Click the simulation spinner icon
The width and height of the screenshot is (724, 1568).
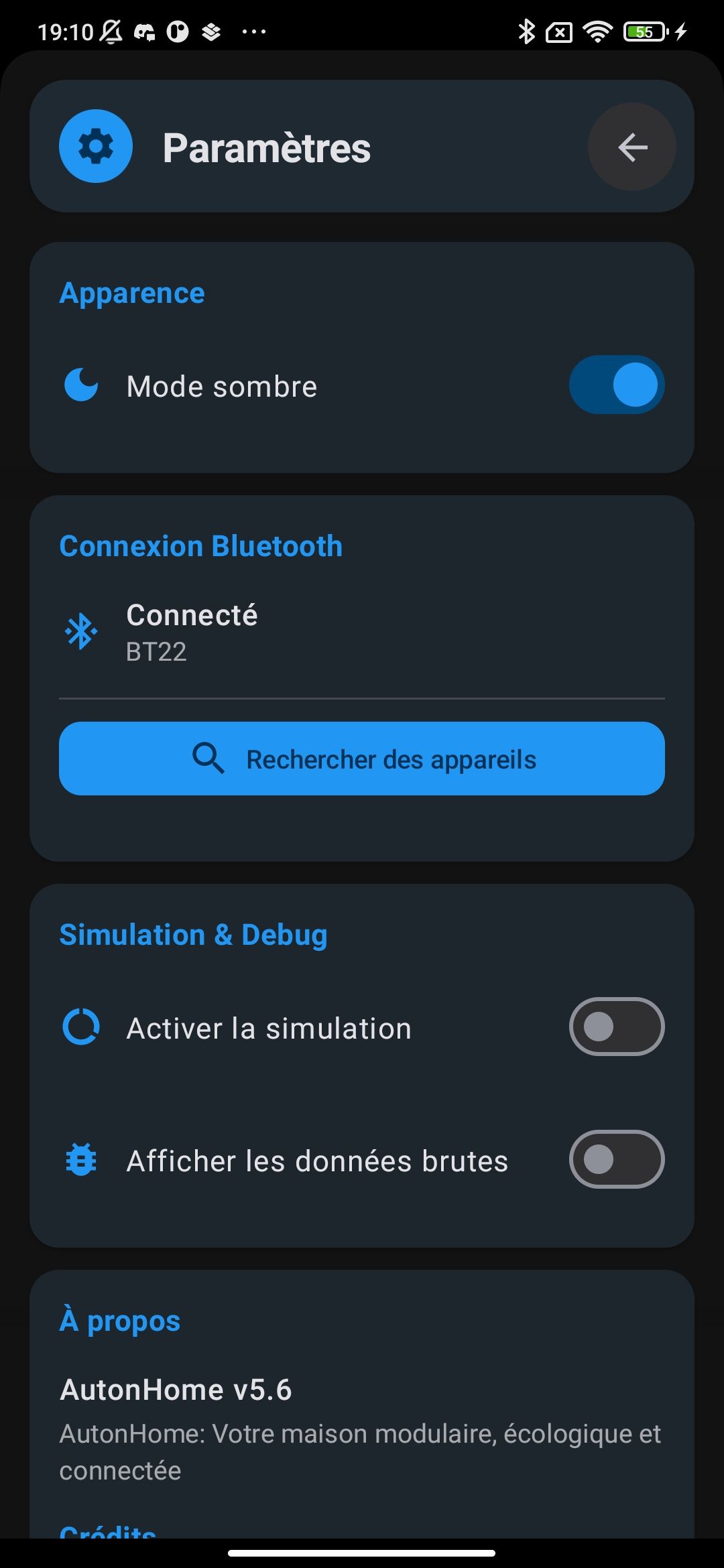(x=80, y=1027)
